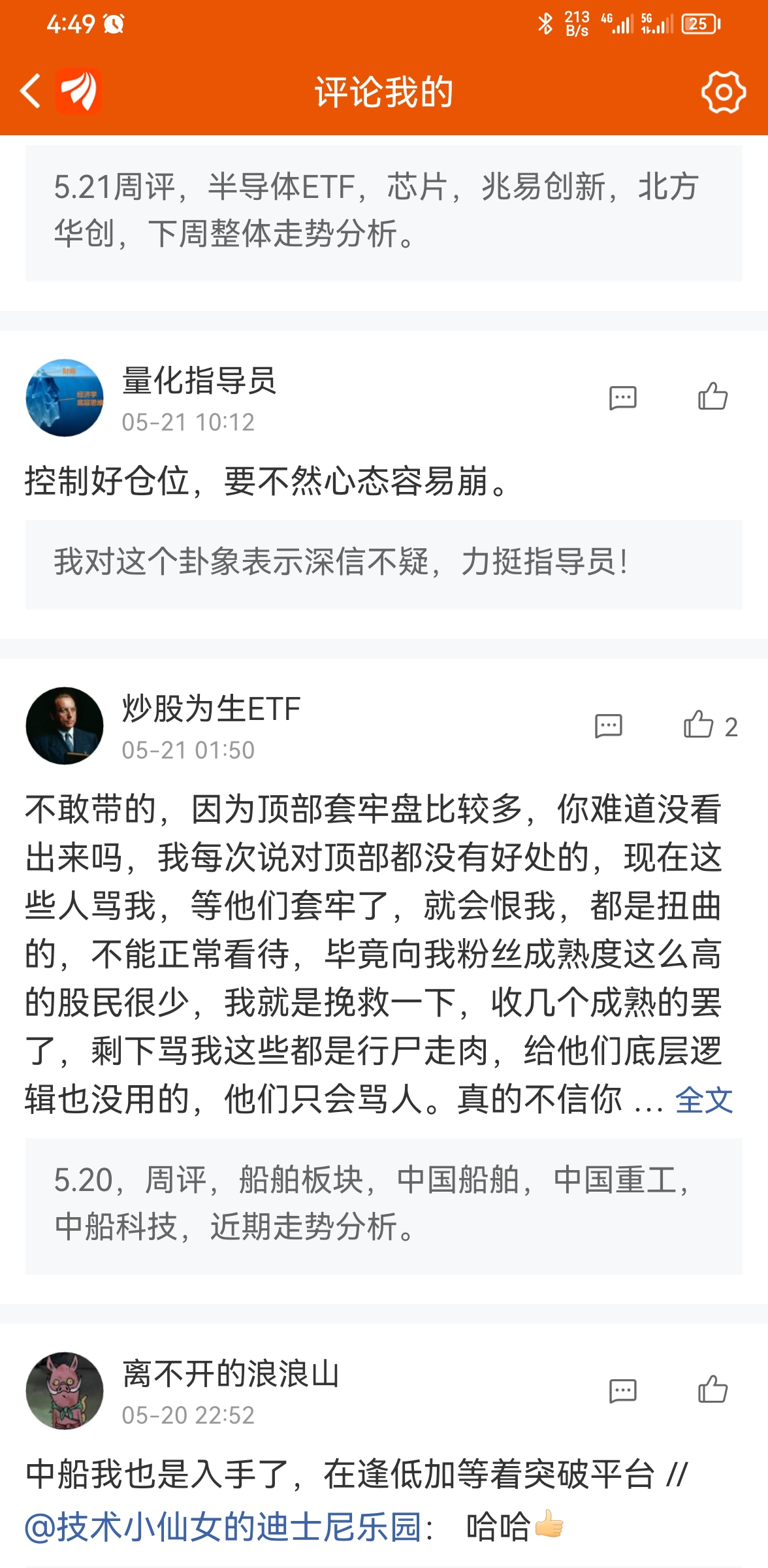Reply to 离不开的浪浪山's comment
Image resolution: width=768 pixels, height=1568 pixels.
(x=622, y=1391)
